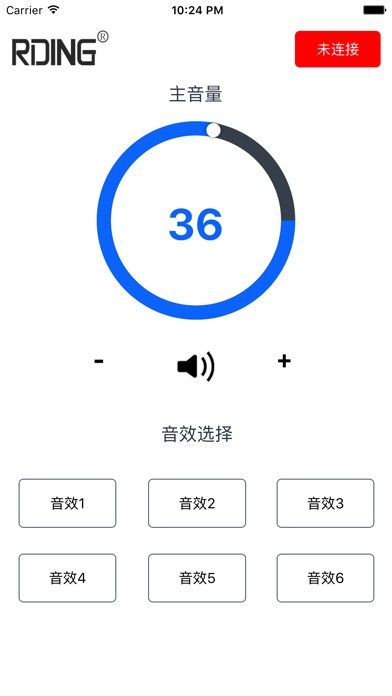Image resolution: width=392 pixels, height=696 pixels.
Task: Tap the speaker mute icon
Action: (x=196, y=367)
